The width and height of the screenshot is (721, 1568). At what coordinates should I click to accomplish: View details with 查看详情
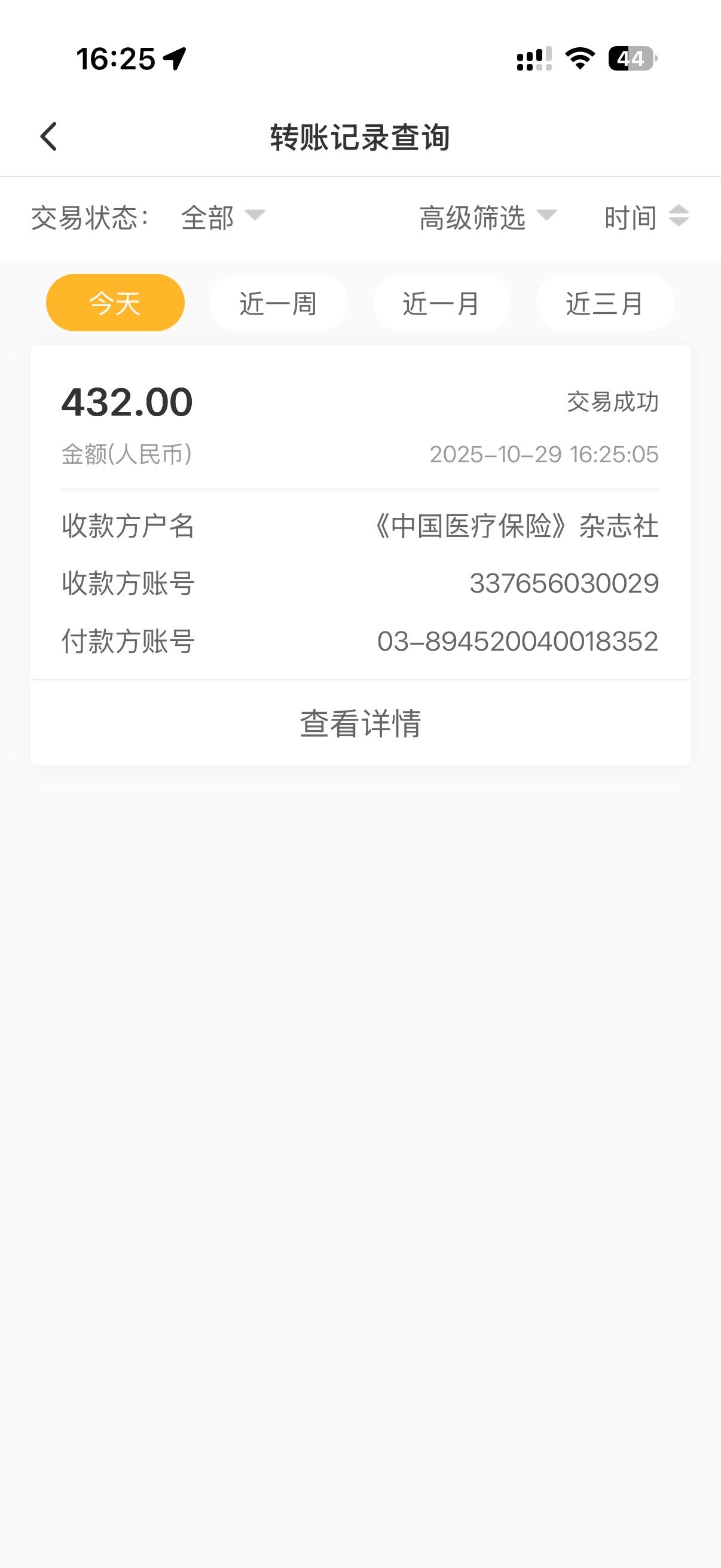coord(360,723)
